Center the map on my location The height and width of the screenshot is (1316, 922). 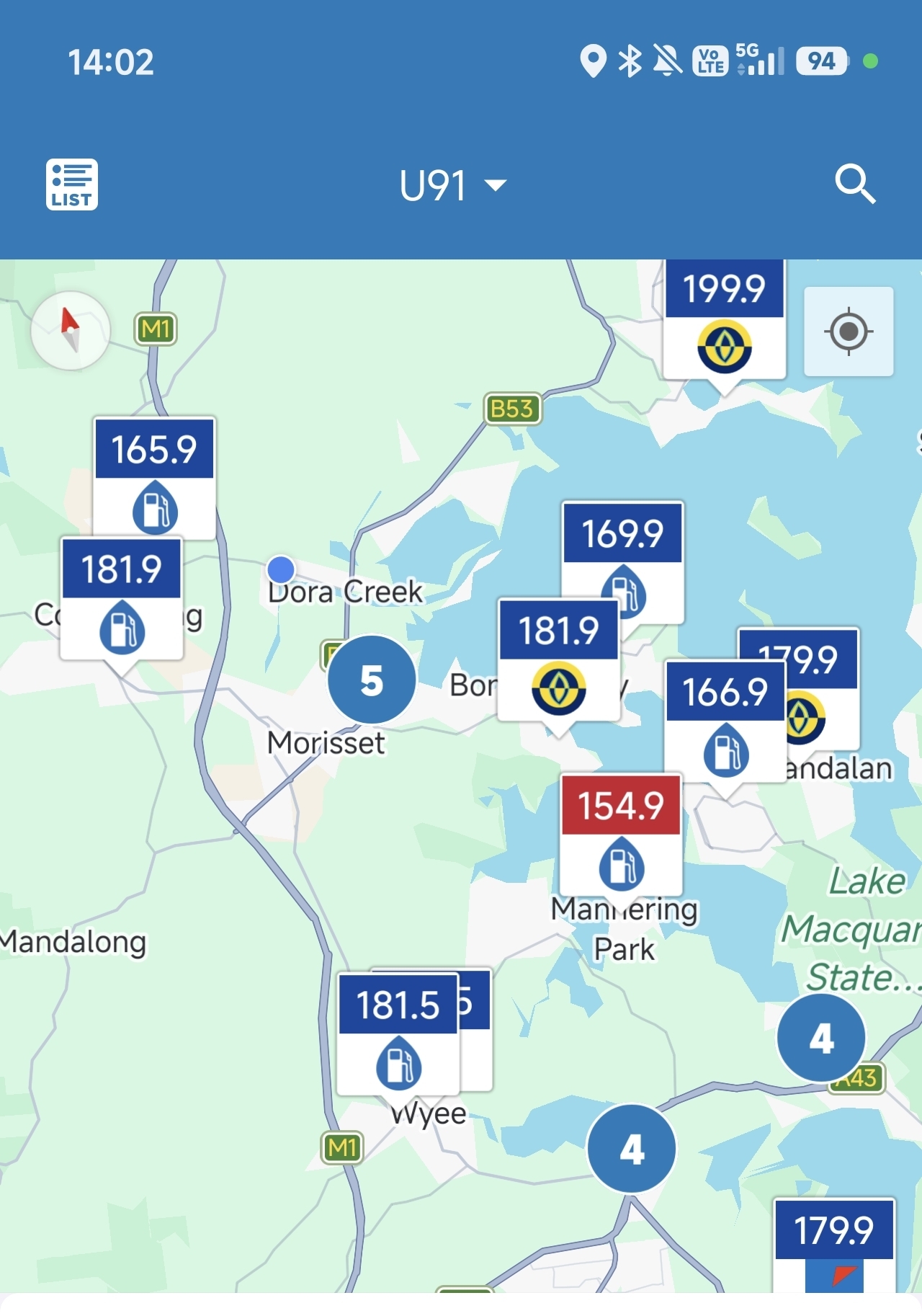click(849, 332)
